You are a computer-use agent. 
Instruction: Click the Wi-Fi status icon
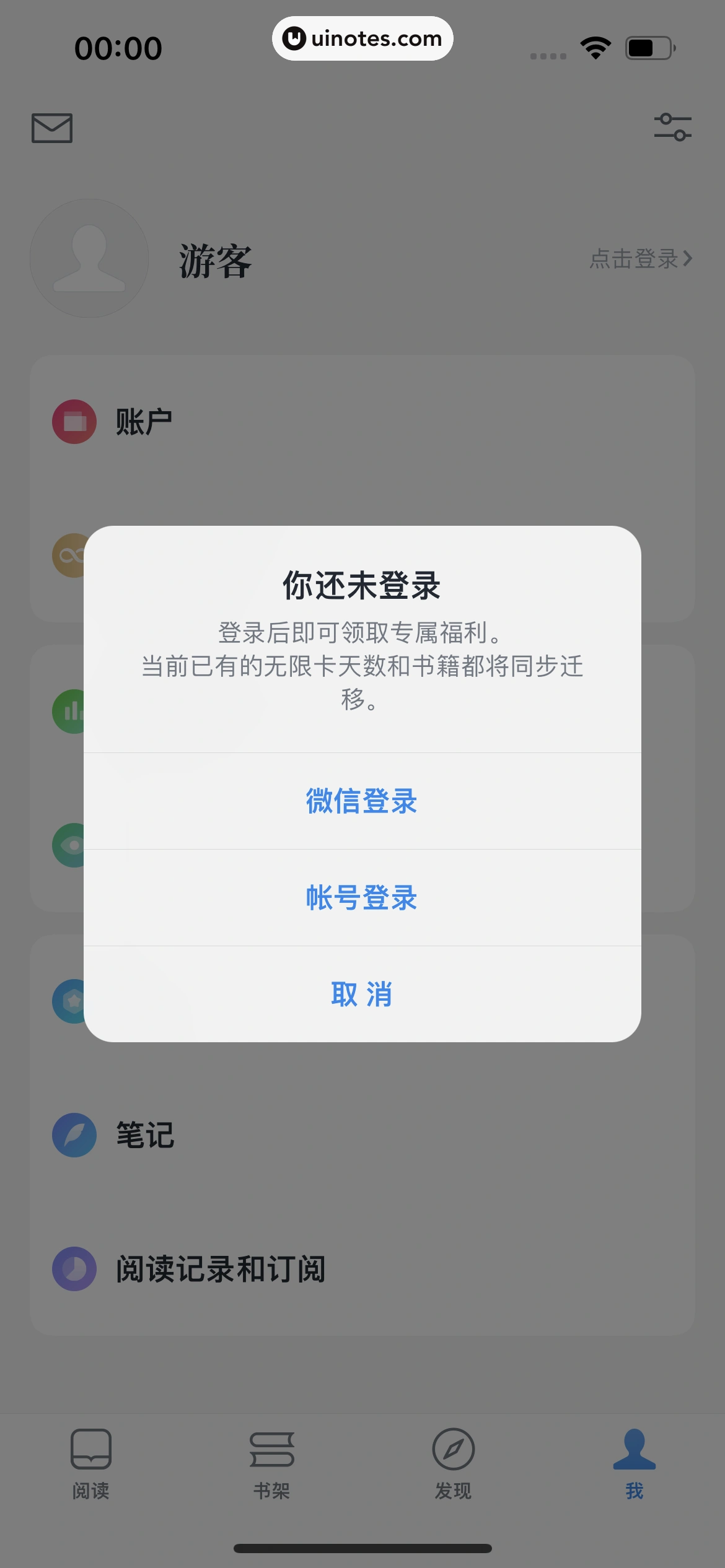click(595, 46)
